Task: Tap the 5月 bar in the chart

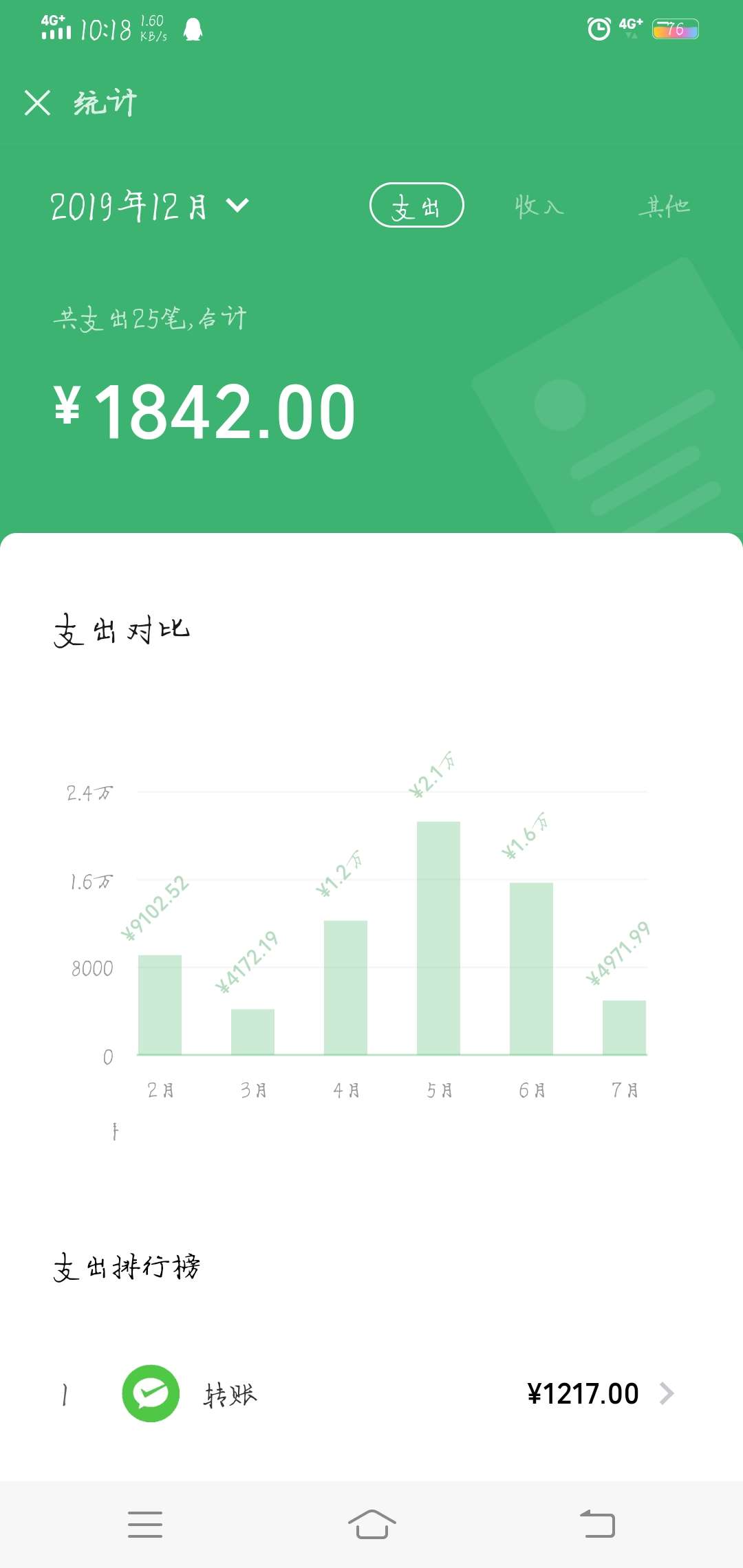Action: [438, 938]
